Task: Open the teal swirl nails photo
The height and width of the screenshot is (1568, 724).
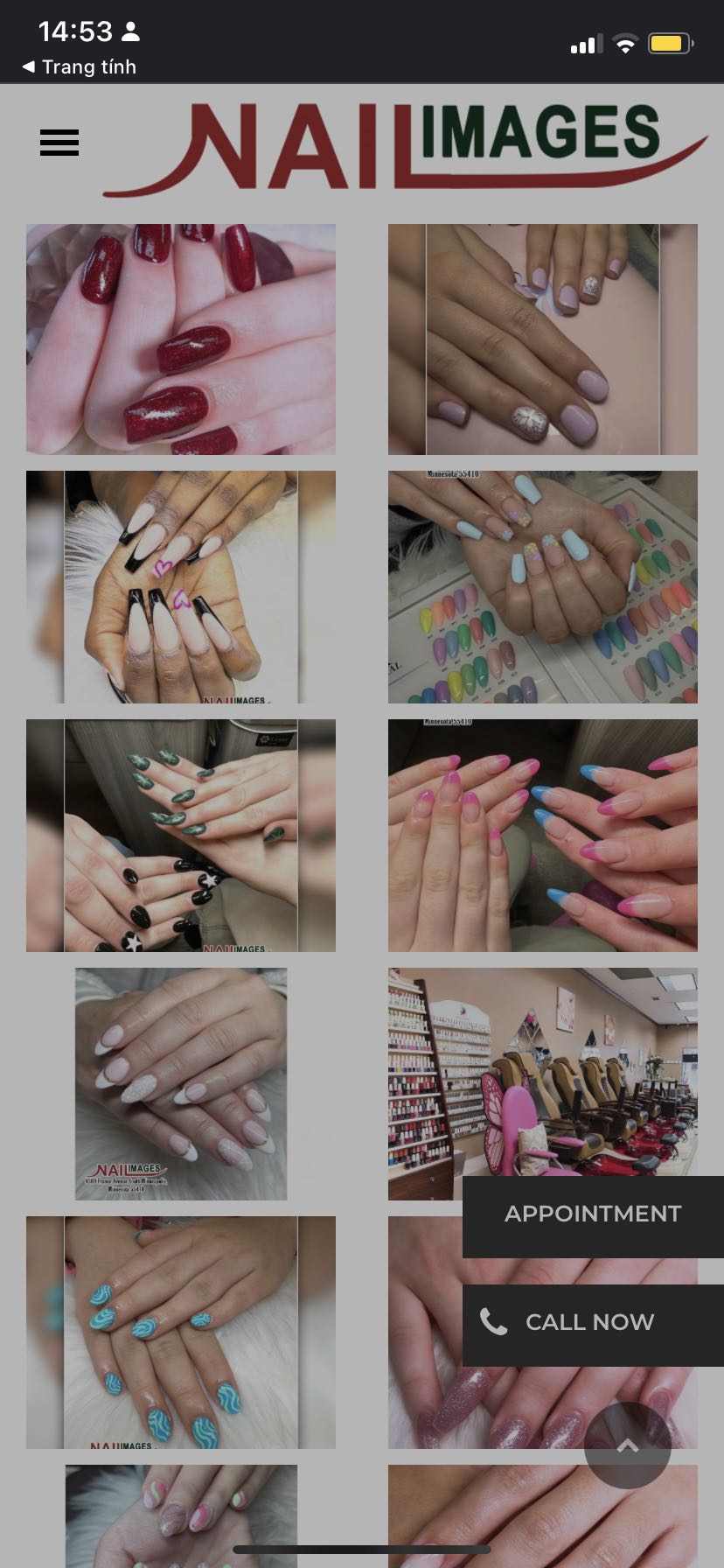Action: 181,1332
